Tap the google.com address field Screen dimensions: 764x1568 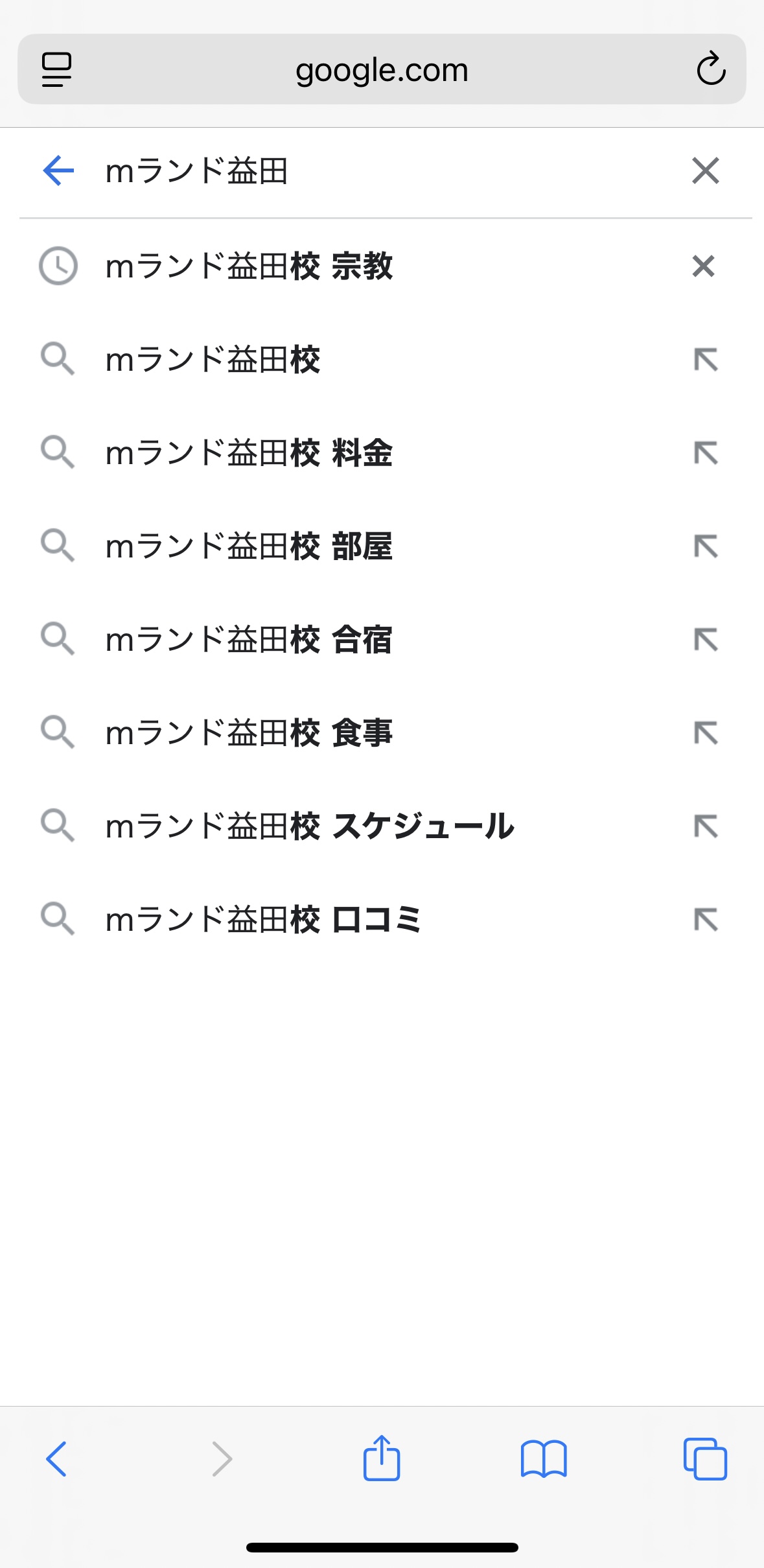click(382, 69)
